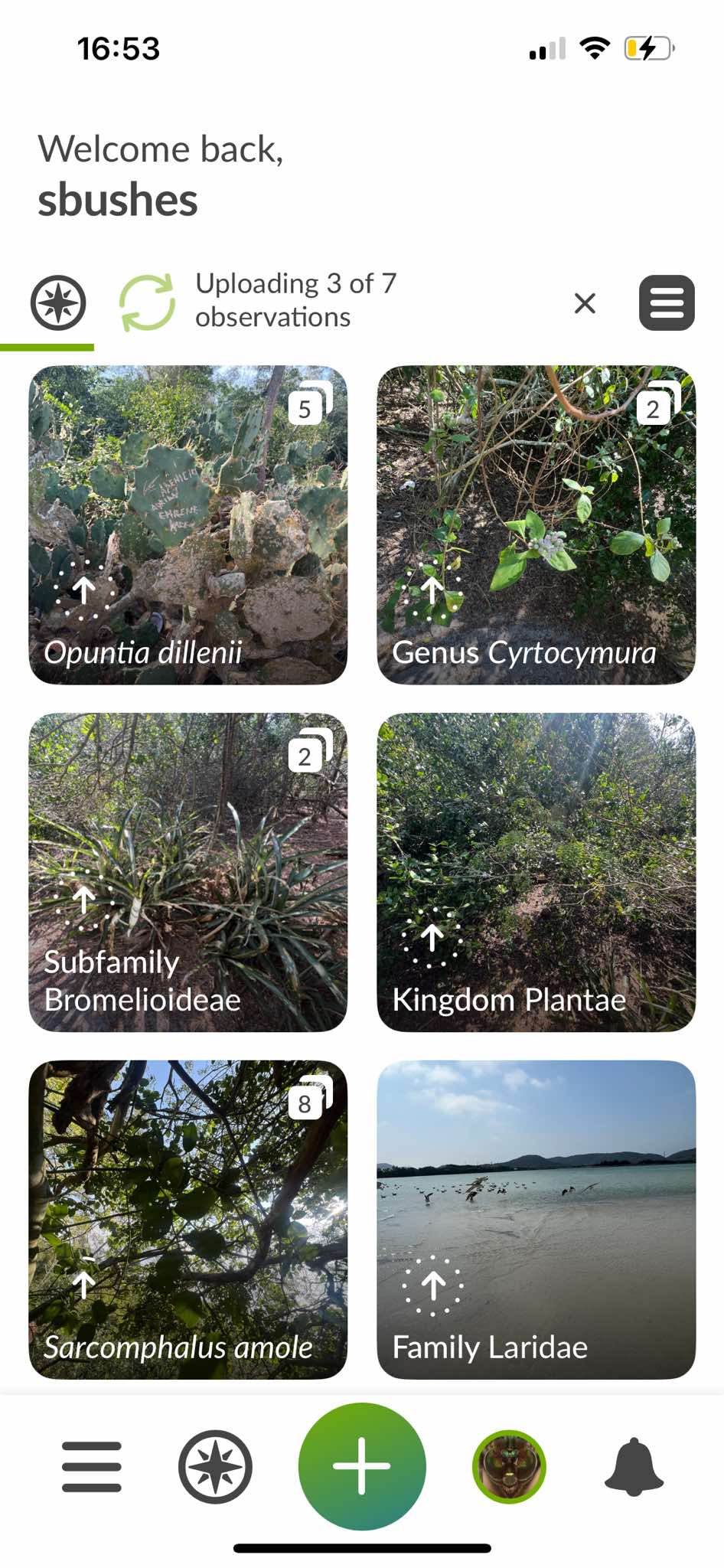
Task: Open the Genus Cyrtocymura observation
Action: (536, 525)
